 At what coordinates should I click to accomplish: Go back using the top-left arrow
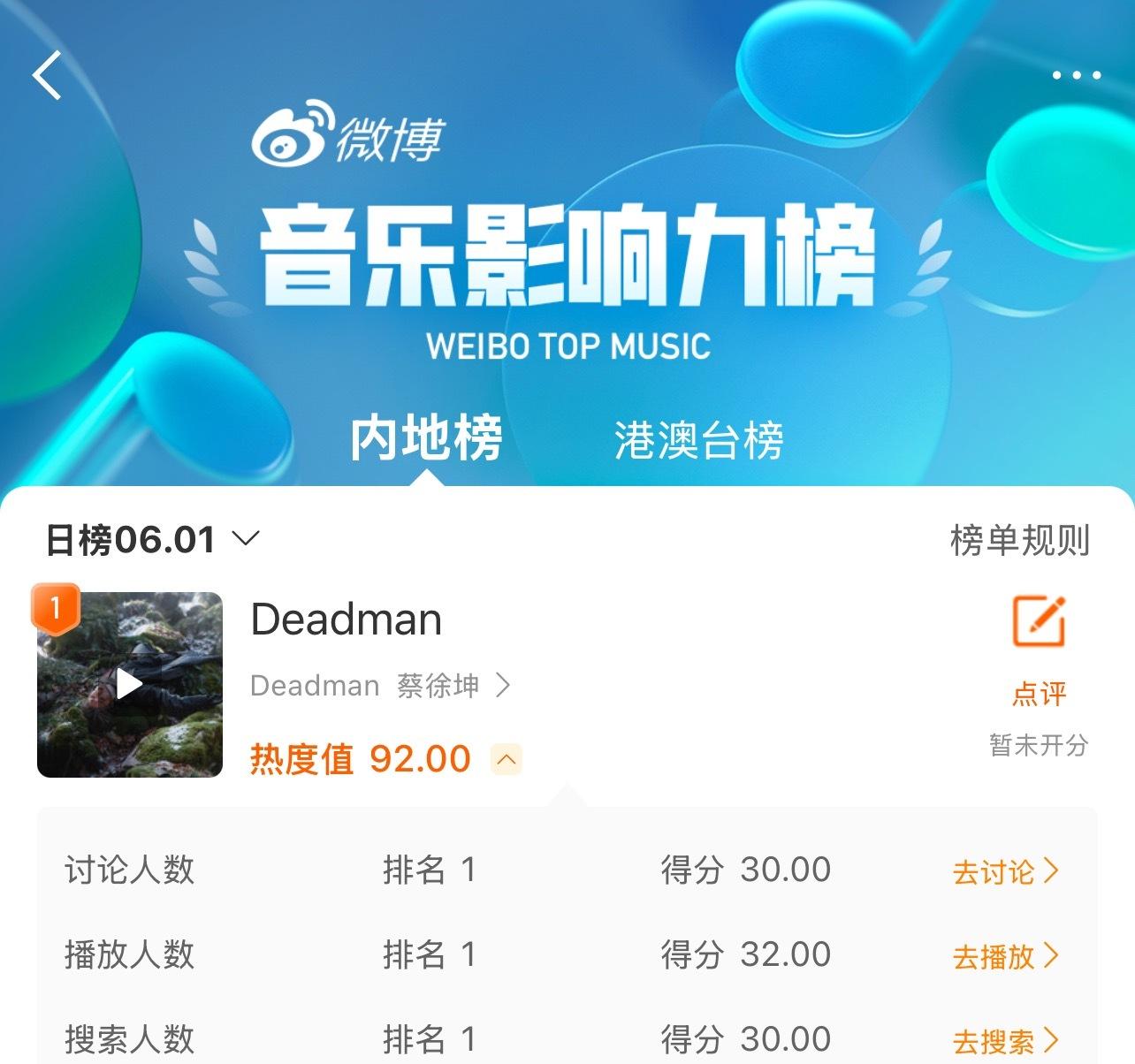point(47,75)
